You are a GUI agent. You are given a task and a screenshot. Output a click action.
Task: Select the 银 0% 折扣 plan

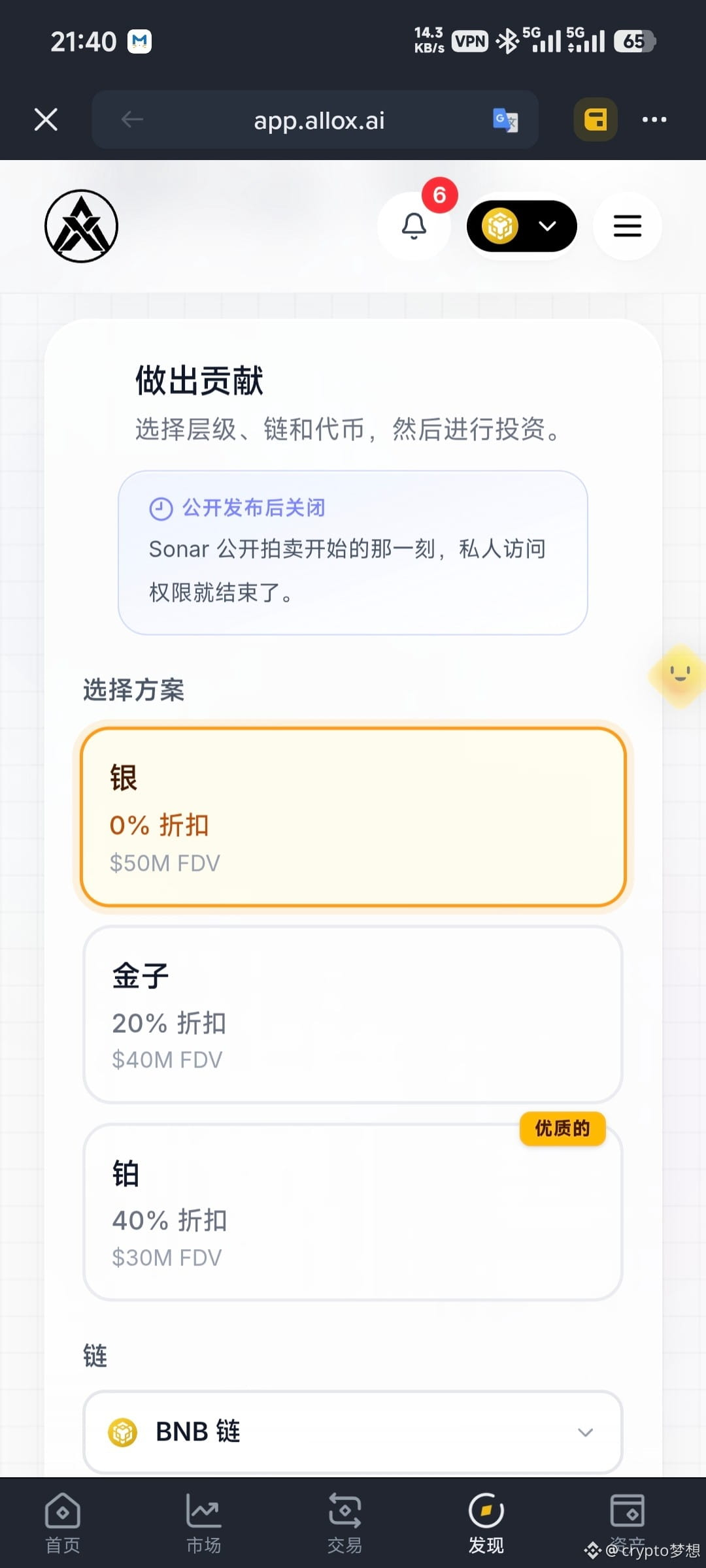tap(353, 817)
